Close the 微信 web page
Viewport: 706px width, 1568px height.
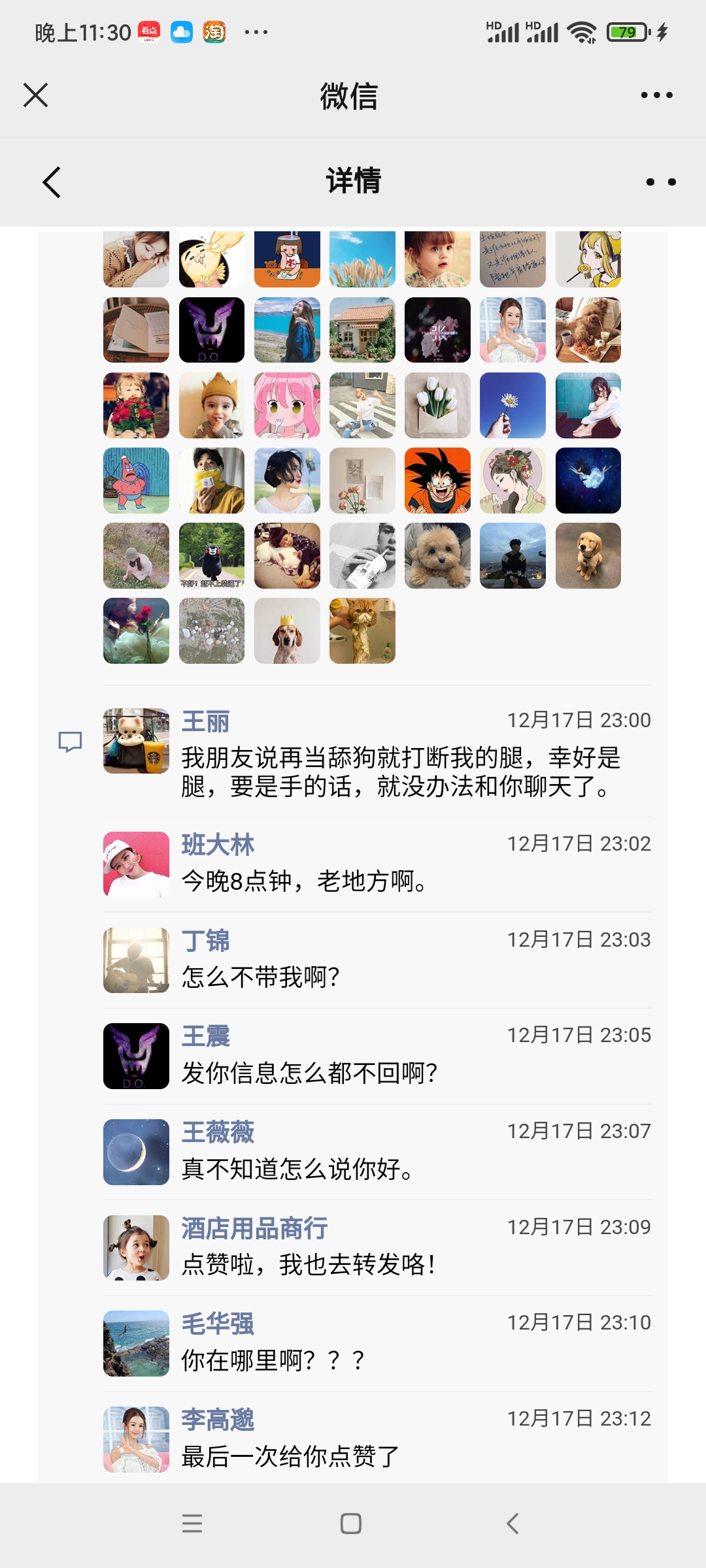(36, 95)
